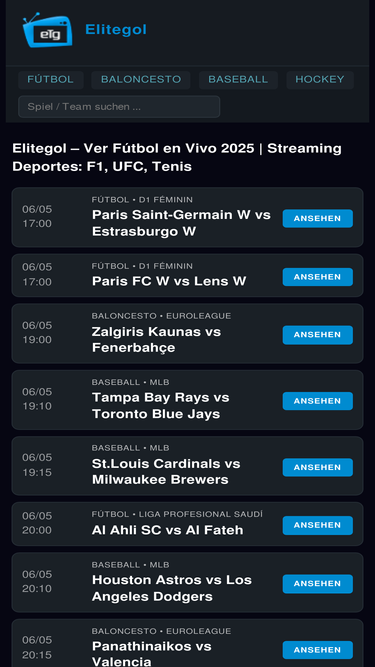Image resolution: width=375 pixels, height=667 pixels.
Task: Select the FÚTBOL category
Action: (x=51, y=80)
